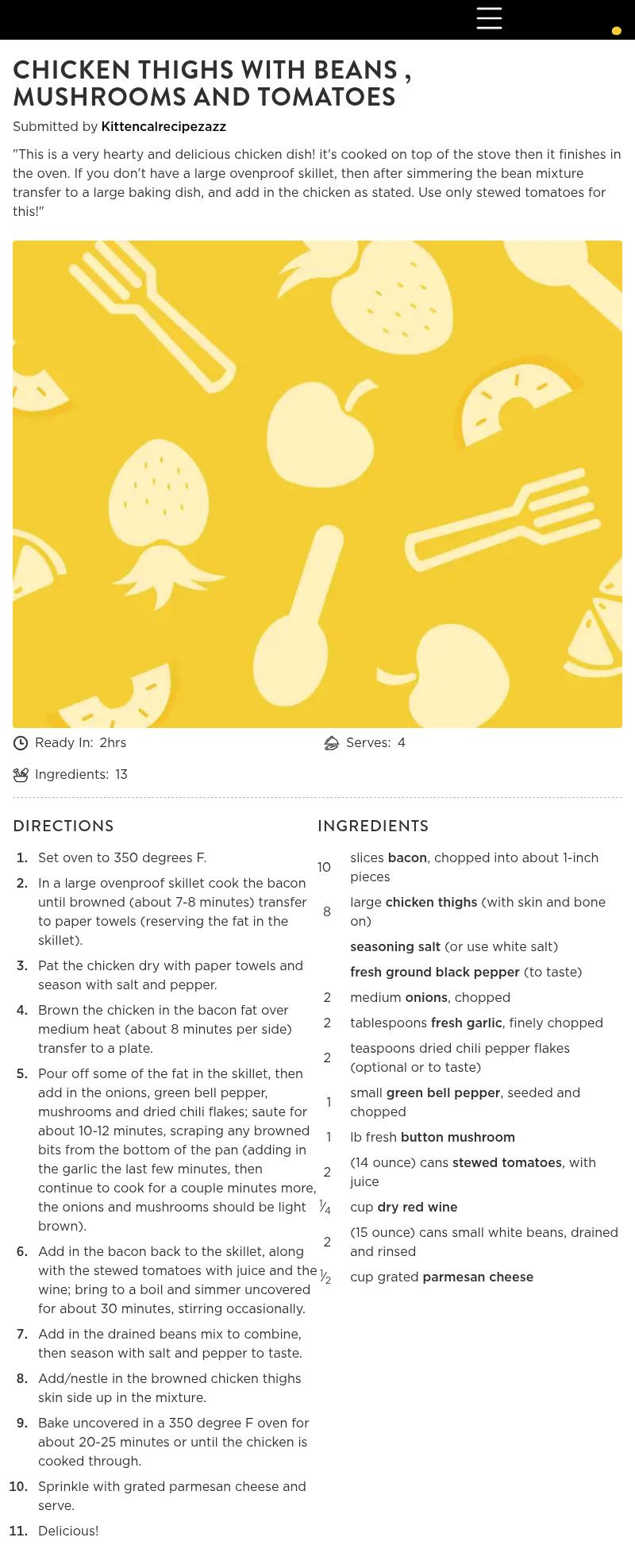Viewport: 635px width, 1568px height.
Task: Select the onions ingredient link
Action: [426, 997]
